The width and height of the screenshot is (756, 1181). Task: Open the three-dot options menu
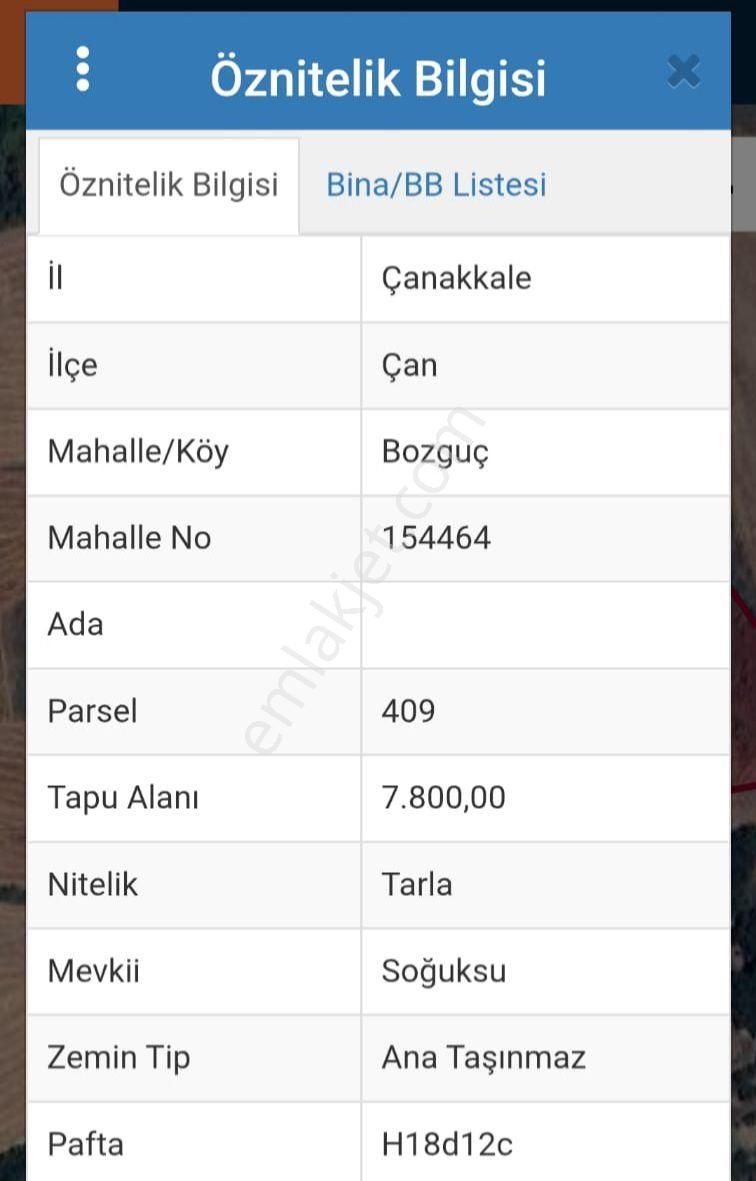(83, 71)
